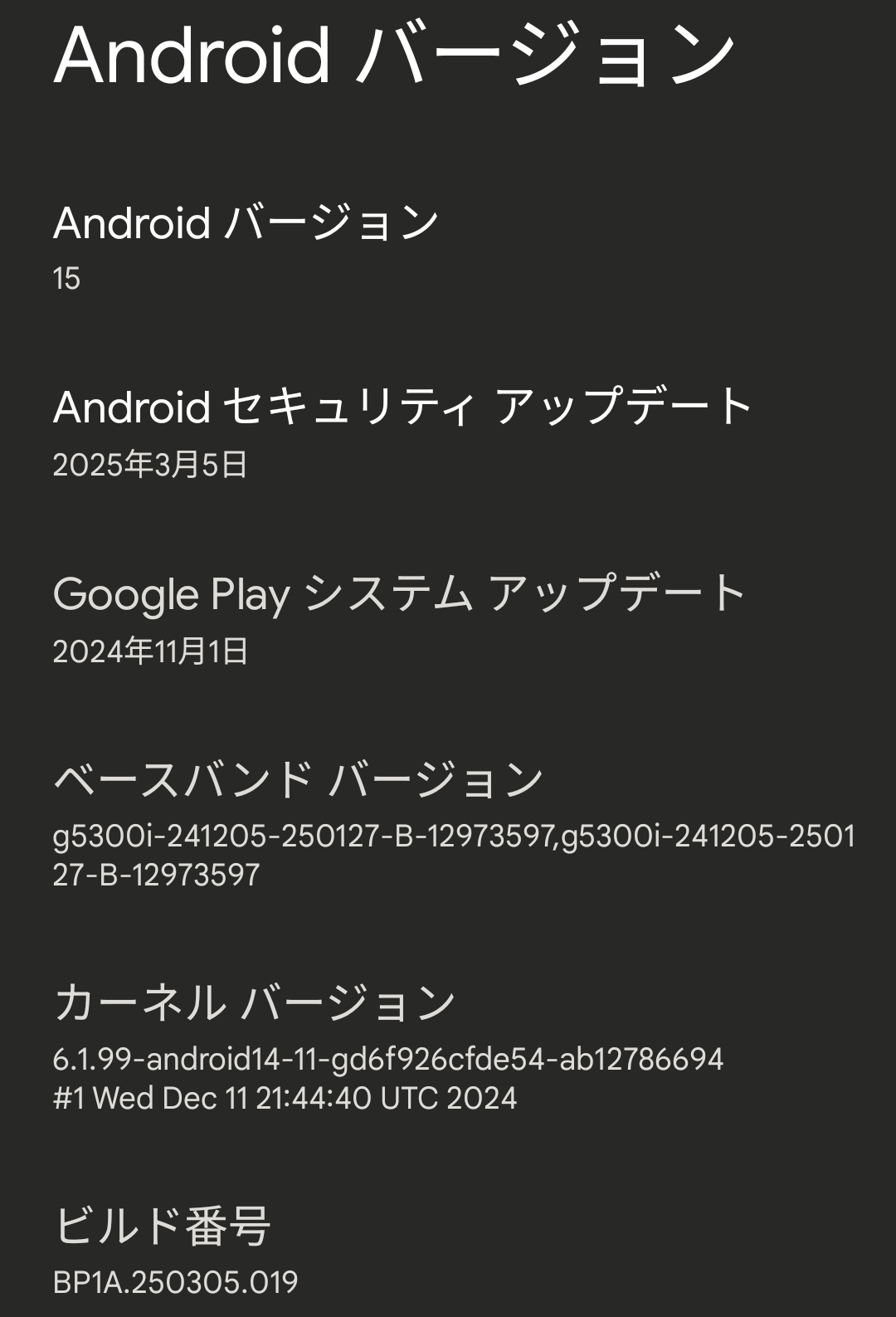The image size is (896, 1317).
Task: Open Google Play システム アップデート row
Action: pyautogui.click(x=400, y=619)
